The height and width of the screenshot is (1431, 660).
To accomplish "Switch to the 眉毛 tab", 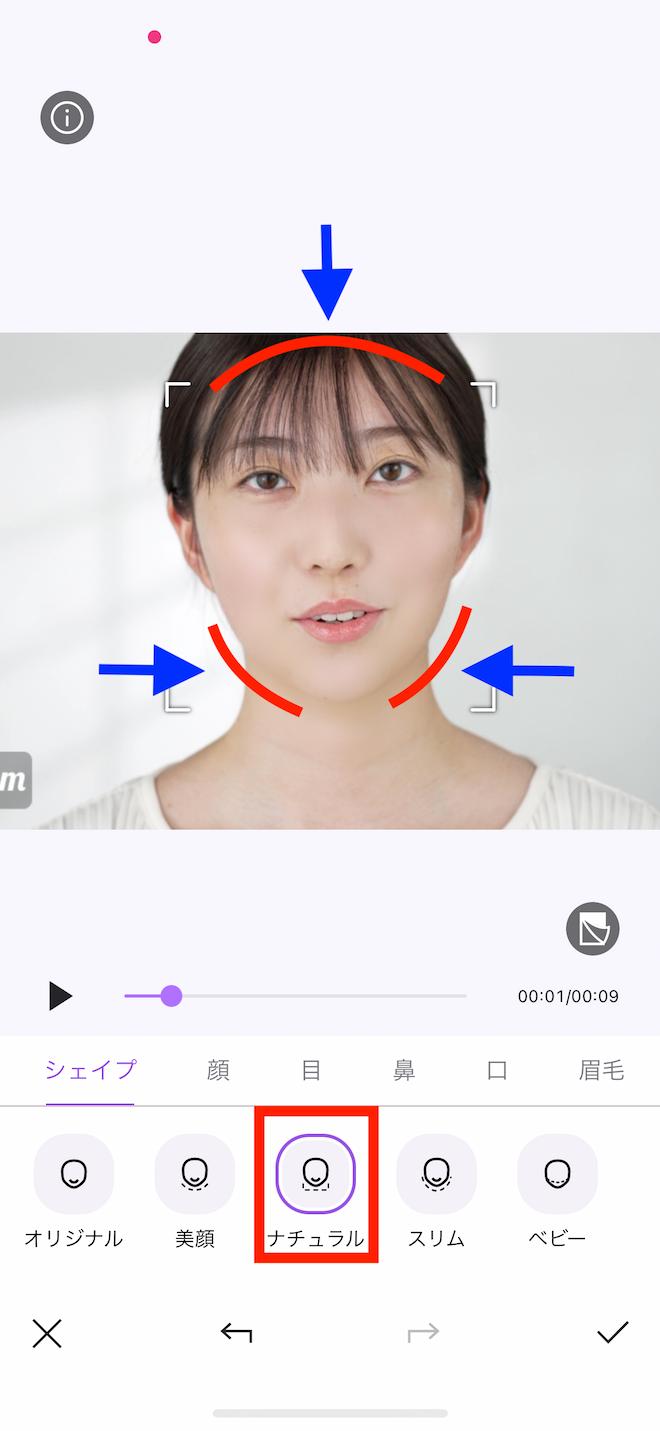I will [x=601, y=1070].
